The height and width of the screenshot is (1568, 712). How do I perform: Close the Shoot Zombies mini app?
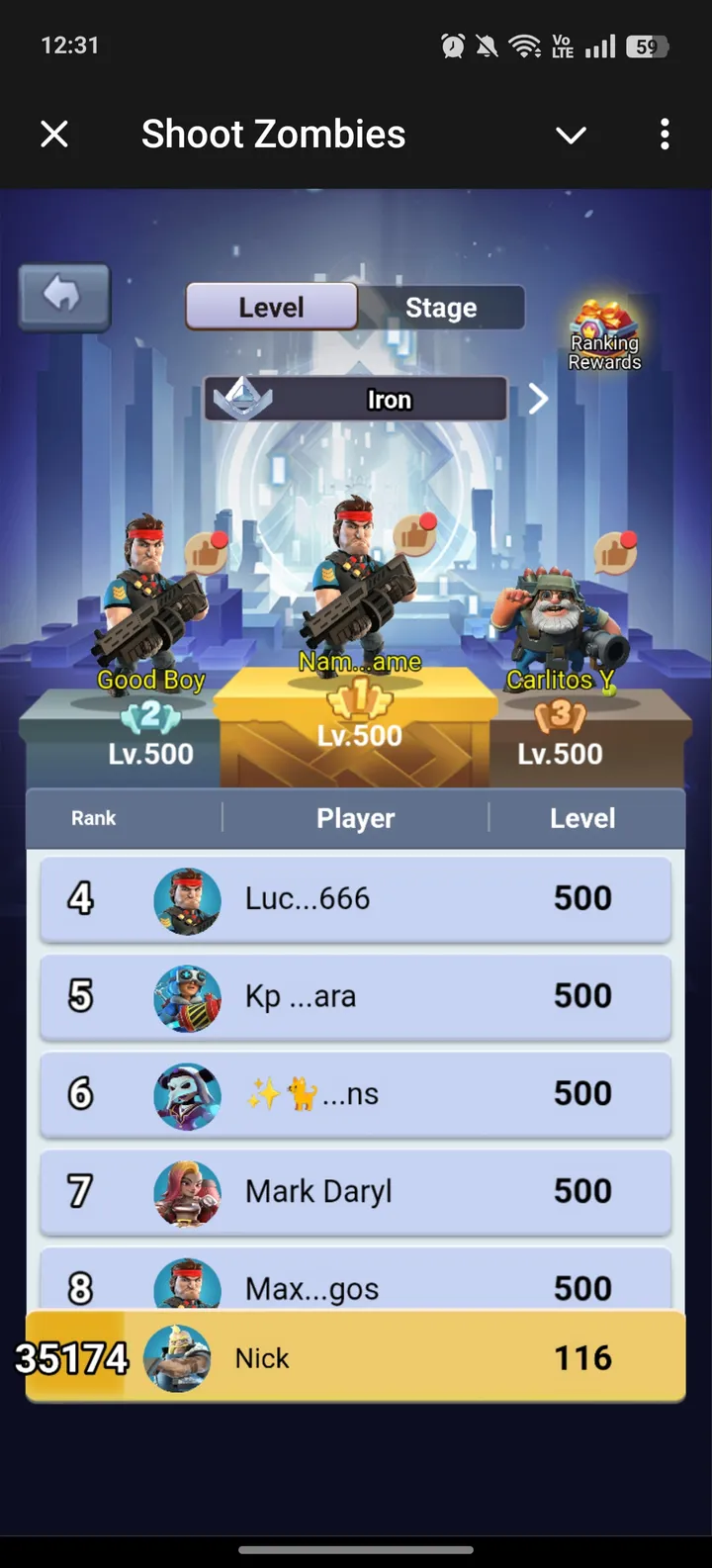pos(54,134)
